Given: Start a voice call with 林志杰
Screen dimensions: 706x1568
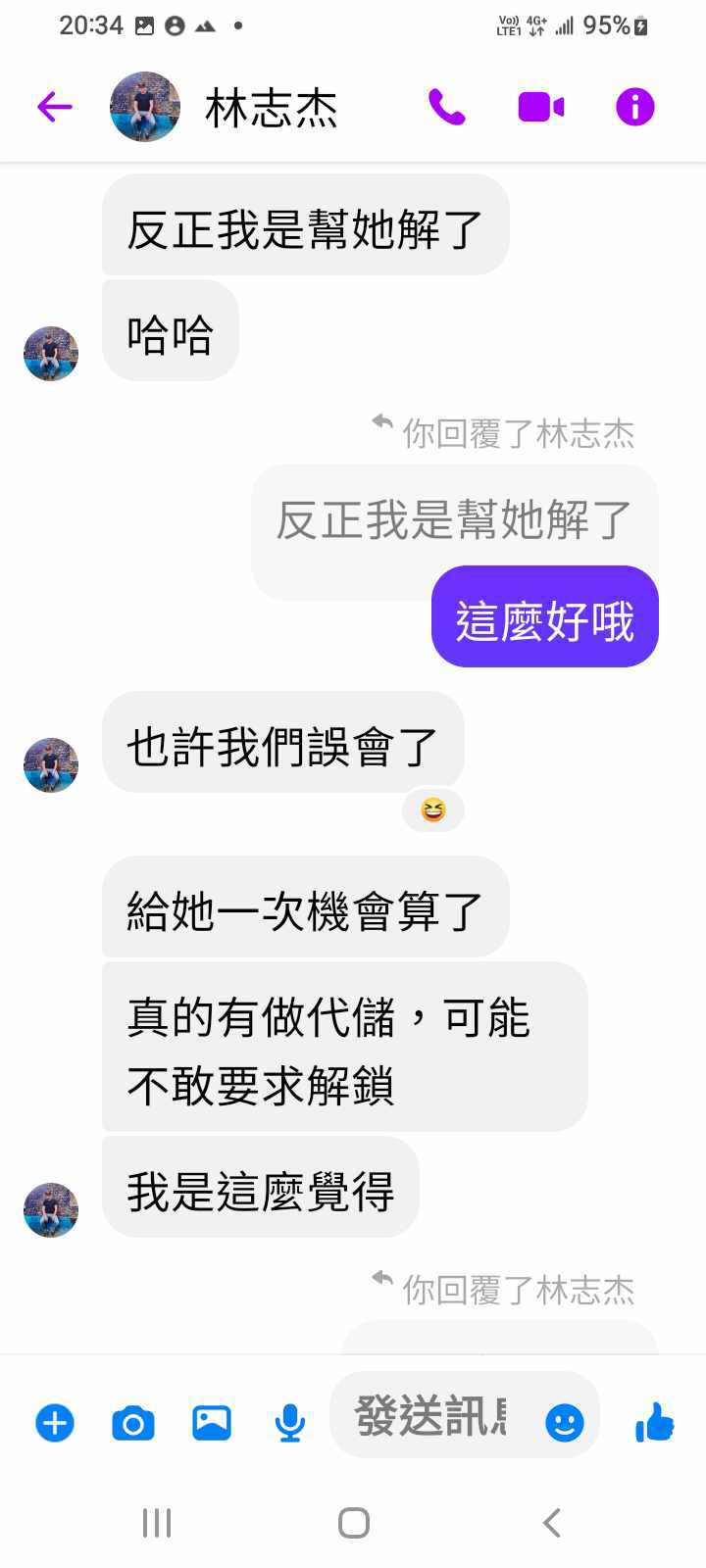Looking at the screenshot, I should point(446,106).
